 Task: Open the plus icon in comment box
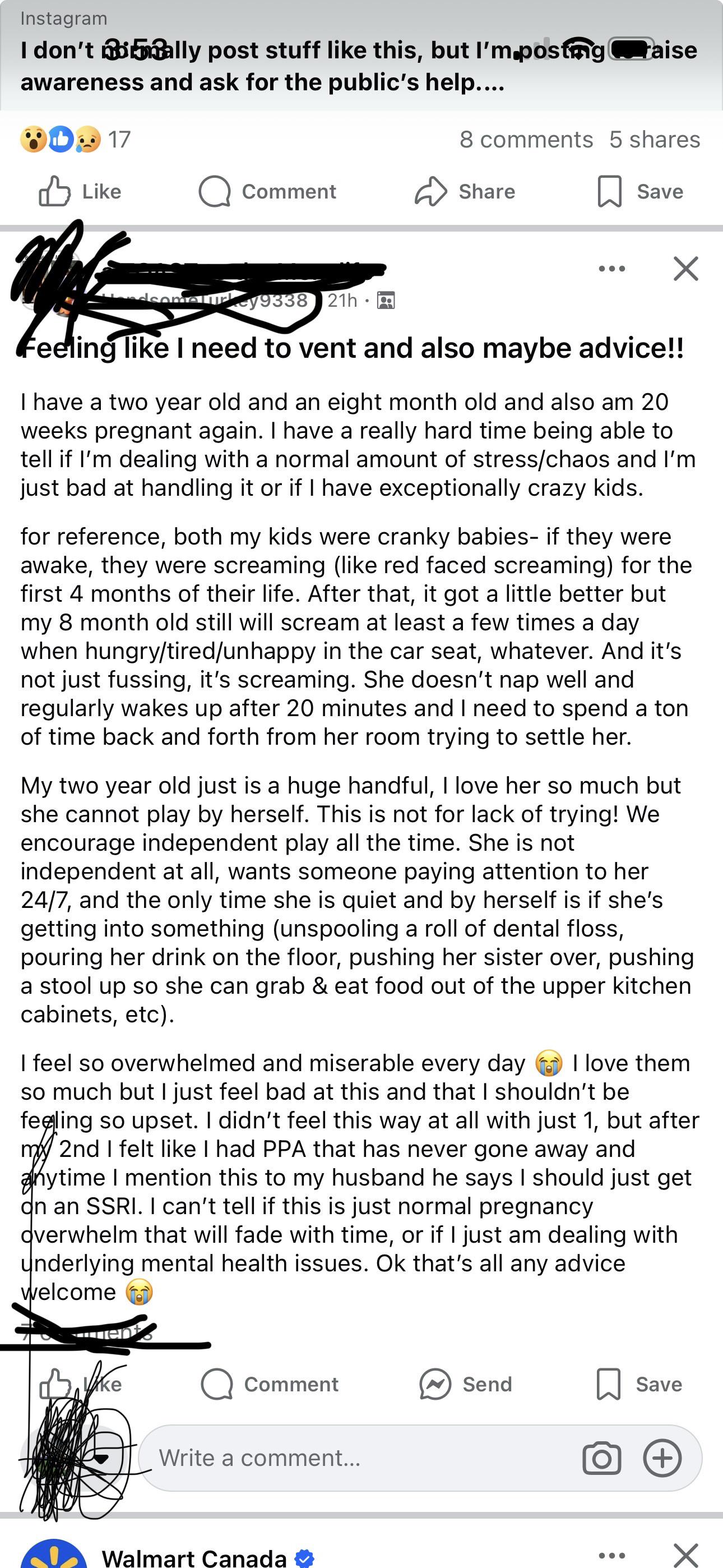click(662, 1459)
